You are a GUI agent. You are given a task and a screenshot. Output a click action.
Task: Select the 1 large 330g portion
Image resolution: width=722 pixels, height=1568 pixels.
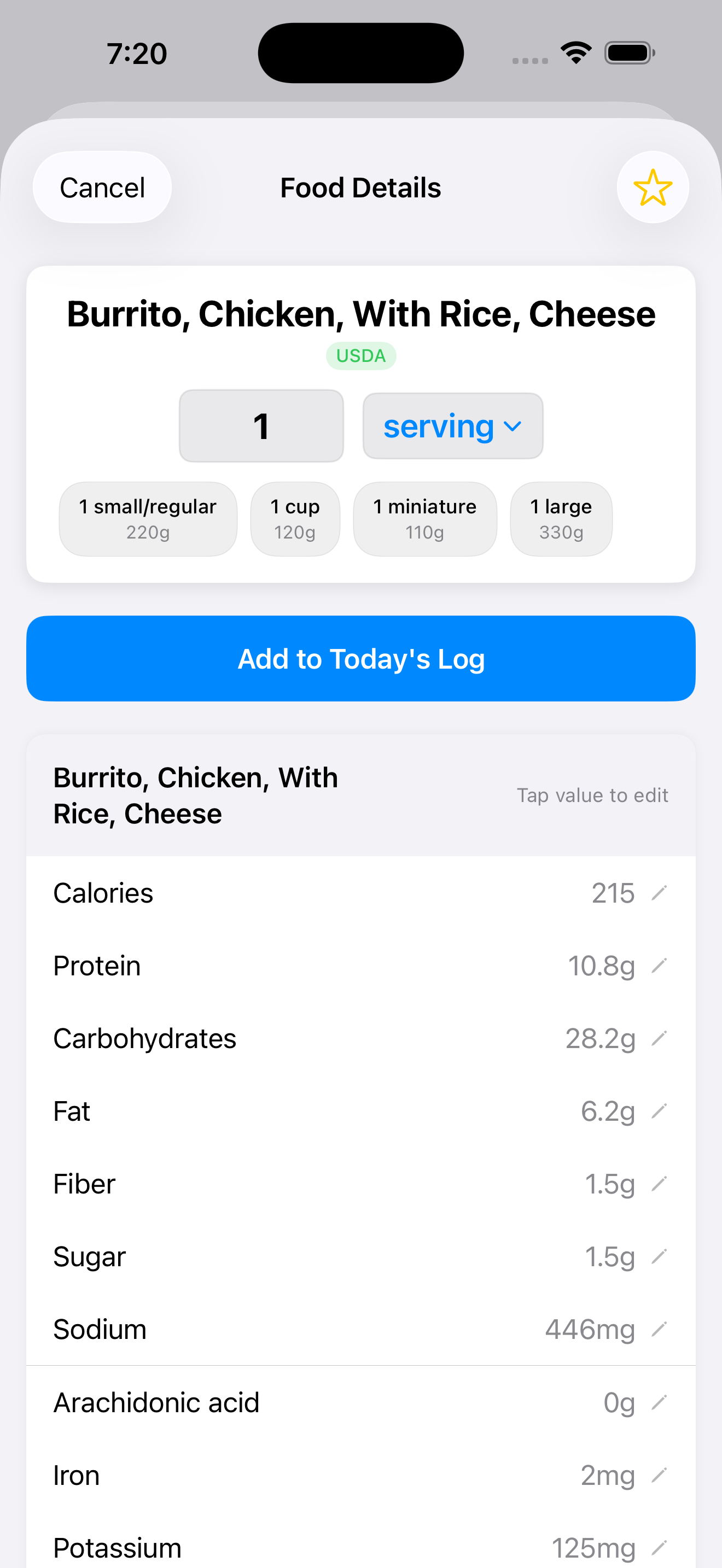pyautogui.click(x=560, y=518)
